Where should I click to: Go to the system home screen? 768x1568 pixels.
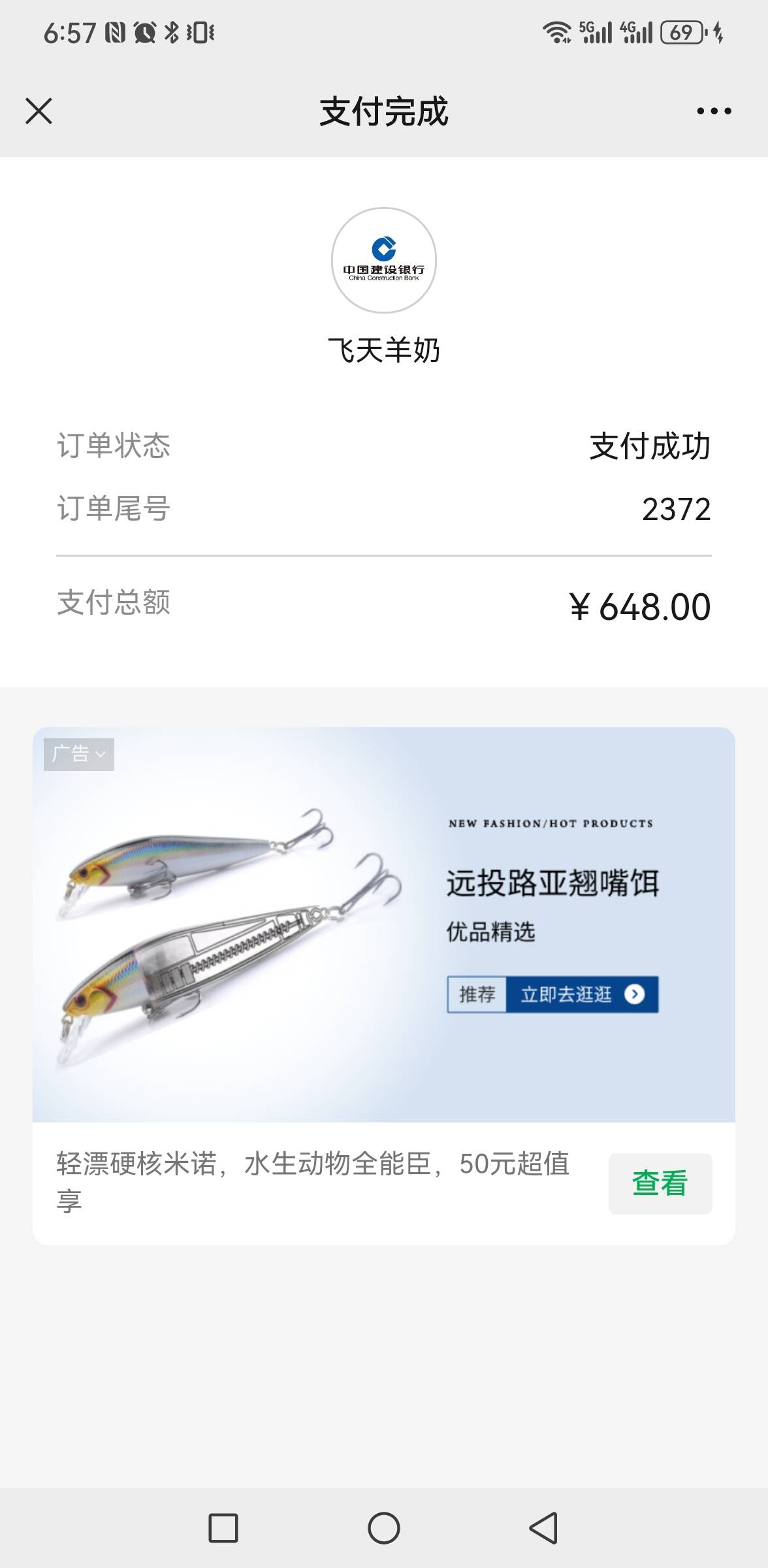pos(384,1527)
